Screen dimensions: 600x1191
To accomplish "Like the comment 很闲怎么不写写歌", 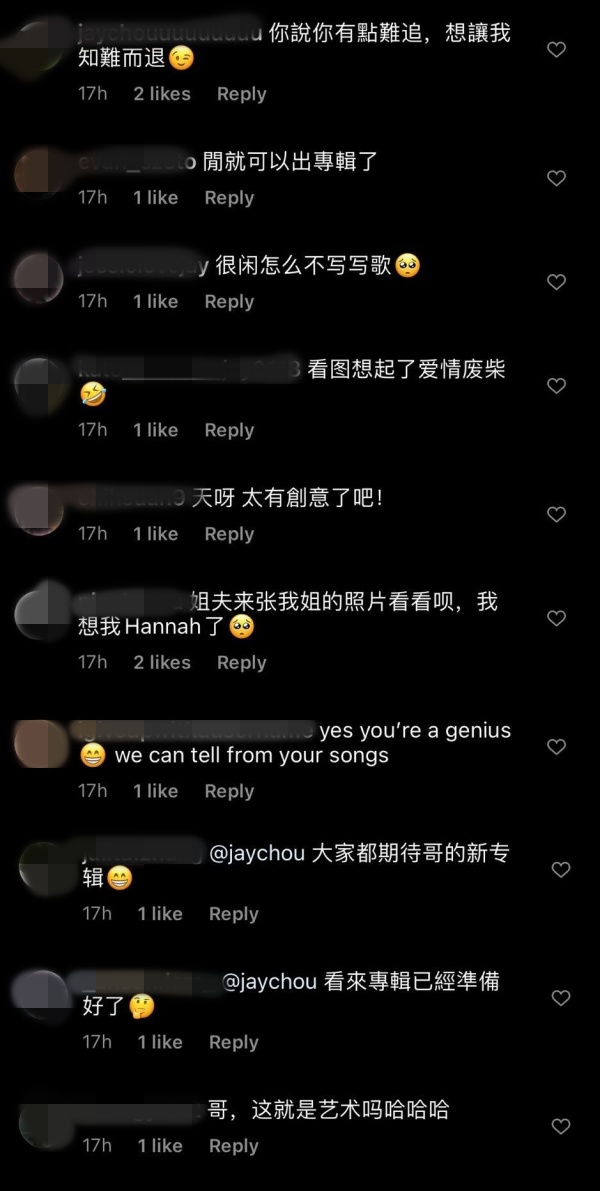I will point(557,282).
